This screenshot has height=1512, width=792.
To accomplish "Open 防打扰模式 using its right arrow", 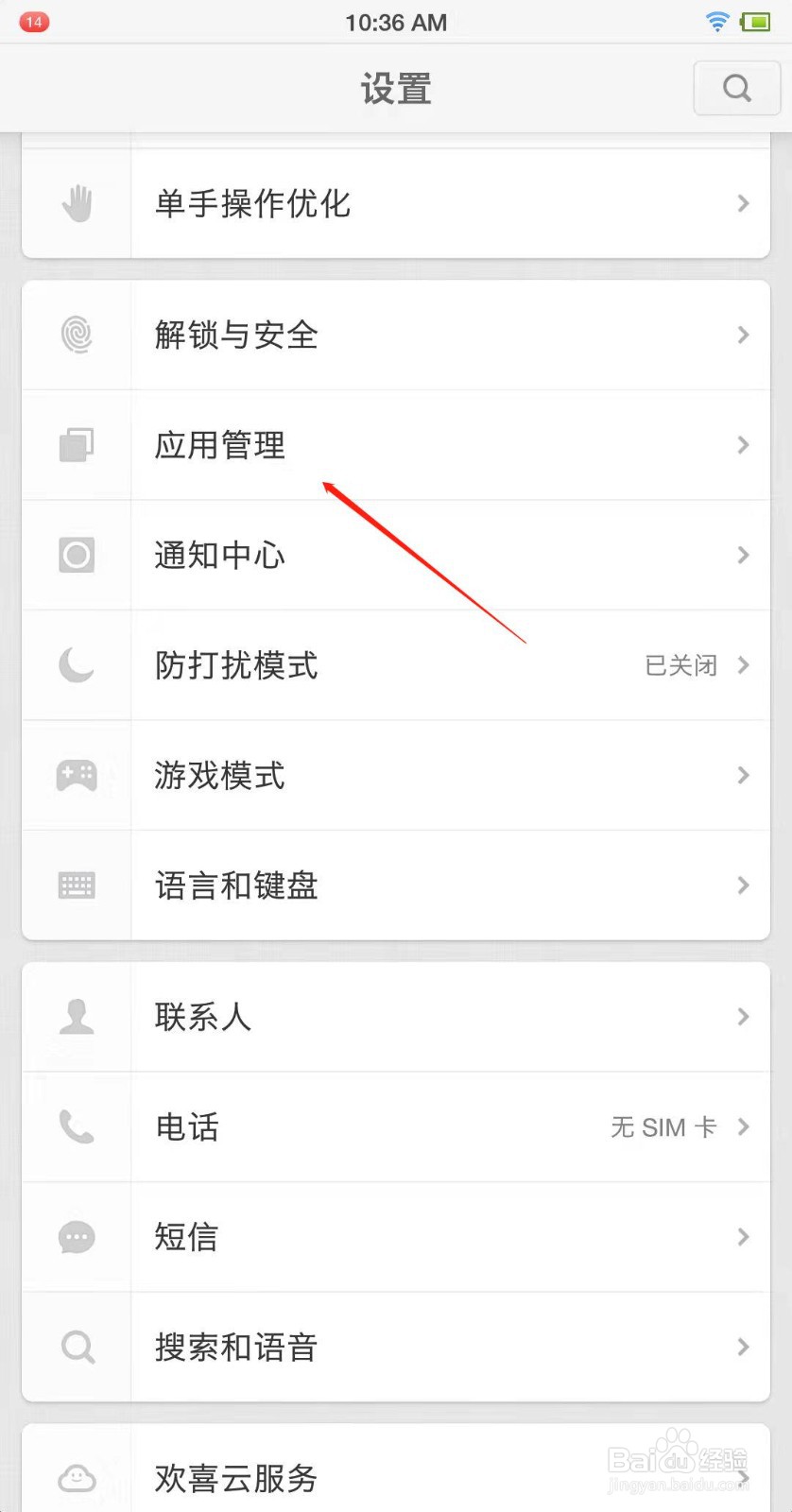I will (743, 665).
